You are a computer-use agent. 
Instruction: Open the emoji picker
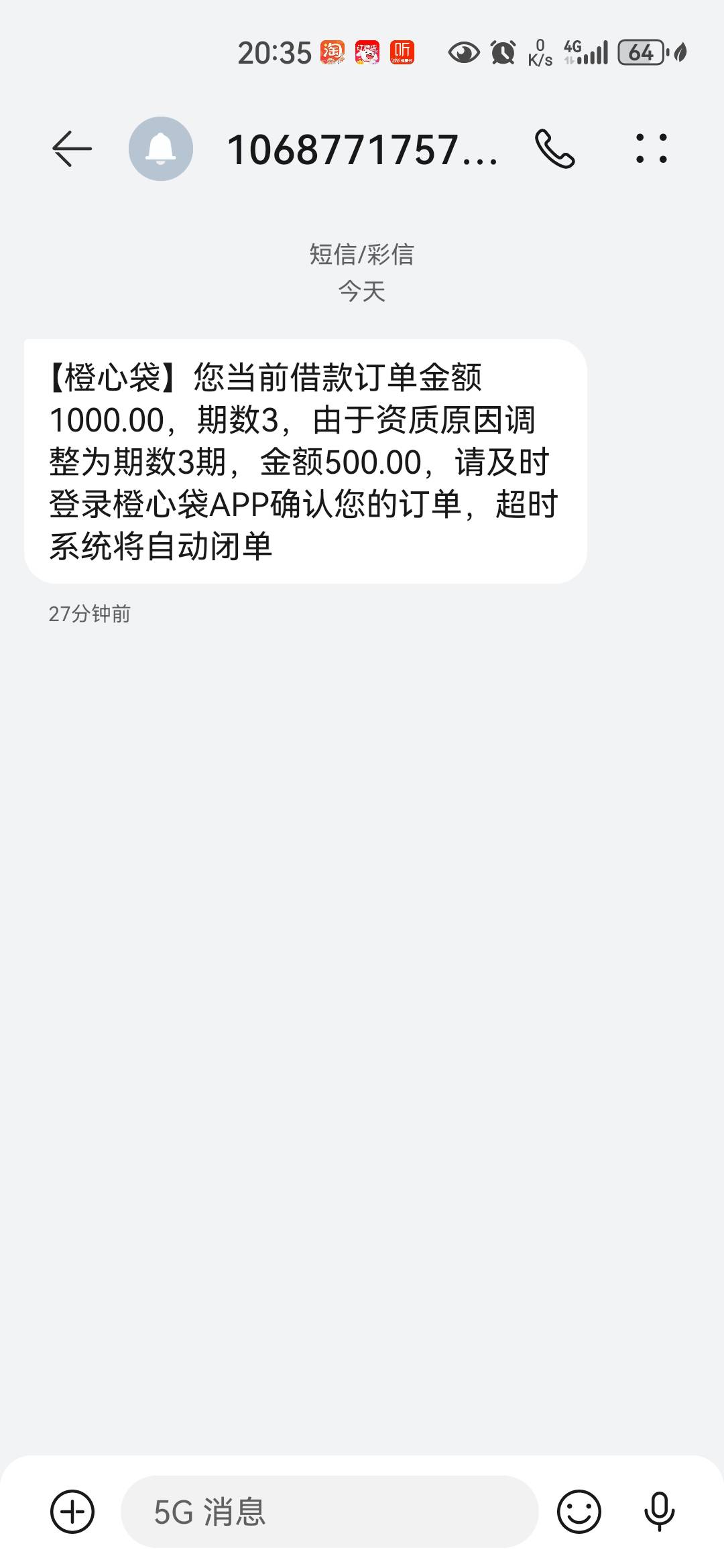[579, 1512]
